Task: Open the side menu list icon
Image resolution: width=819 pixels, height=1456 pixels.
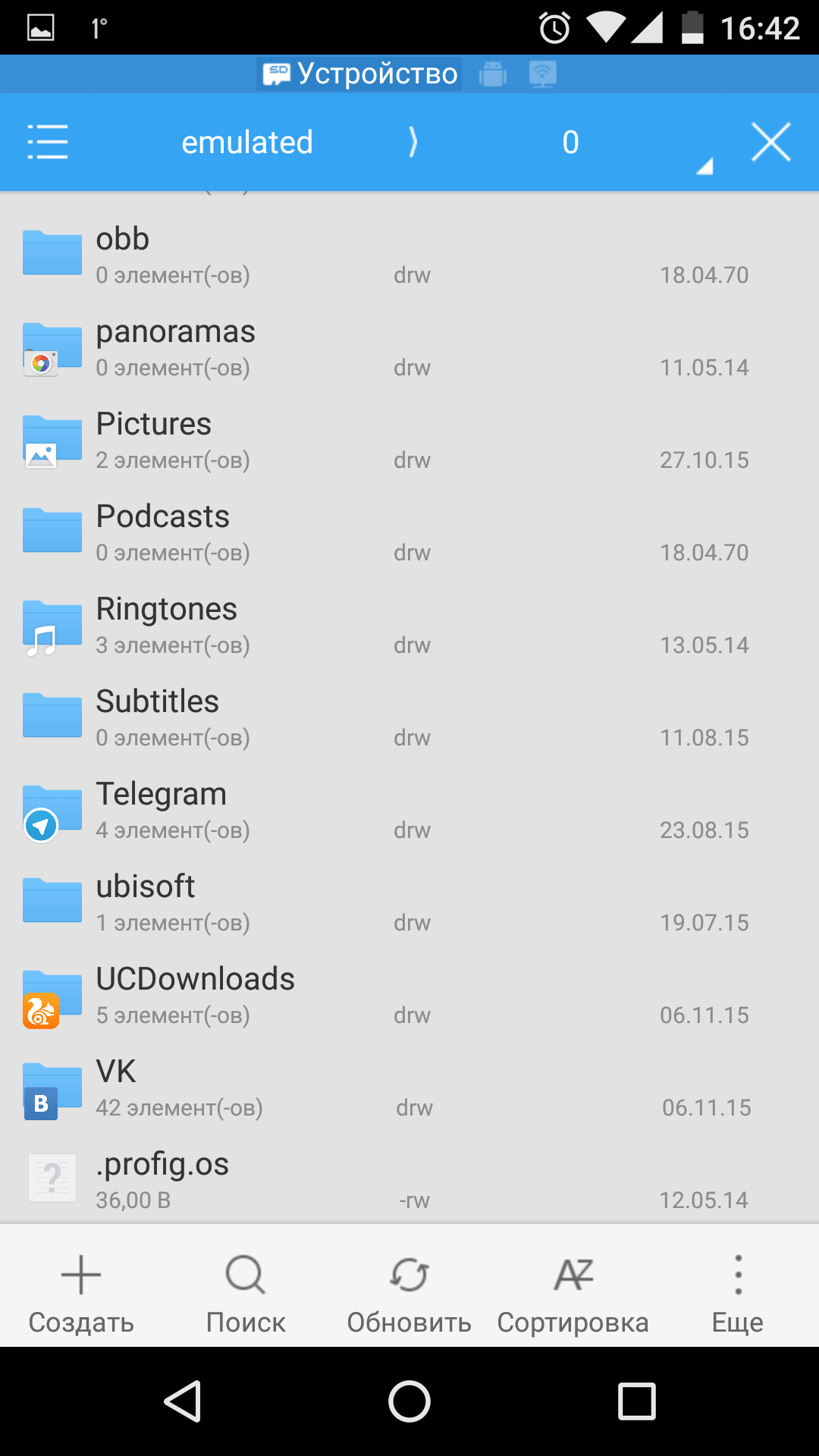Action: click(x=48, y=142)
